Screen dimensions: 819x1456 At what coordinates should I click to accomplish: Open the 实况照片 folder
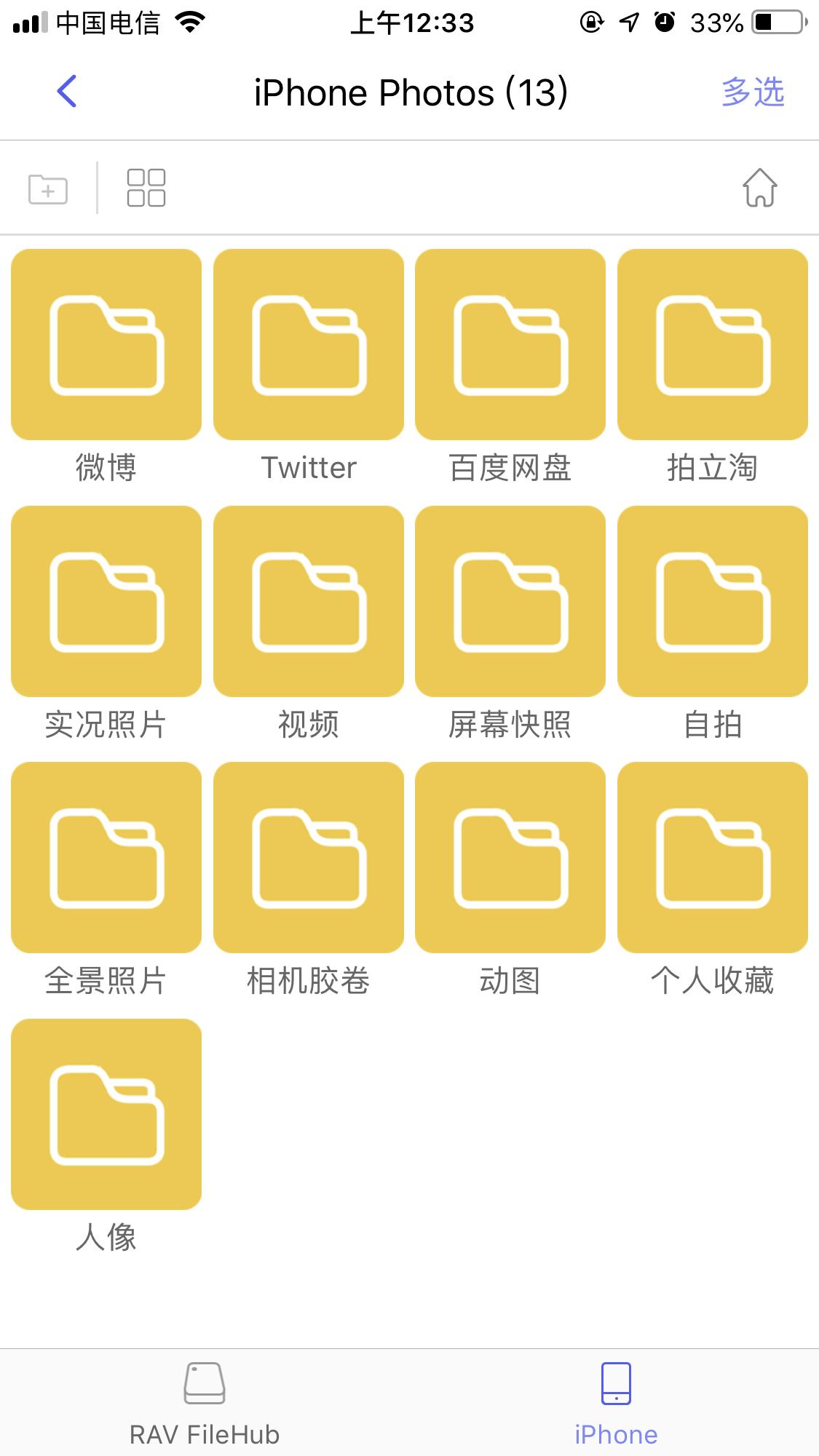click(106, 601)
